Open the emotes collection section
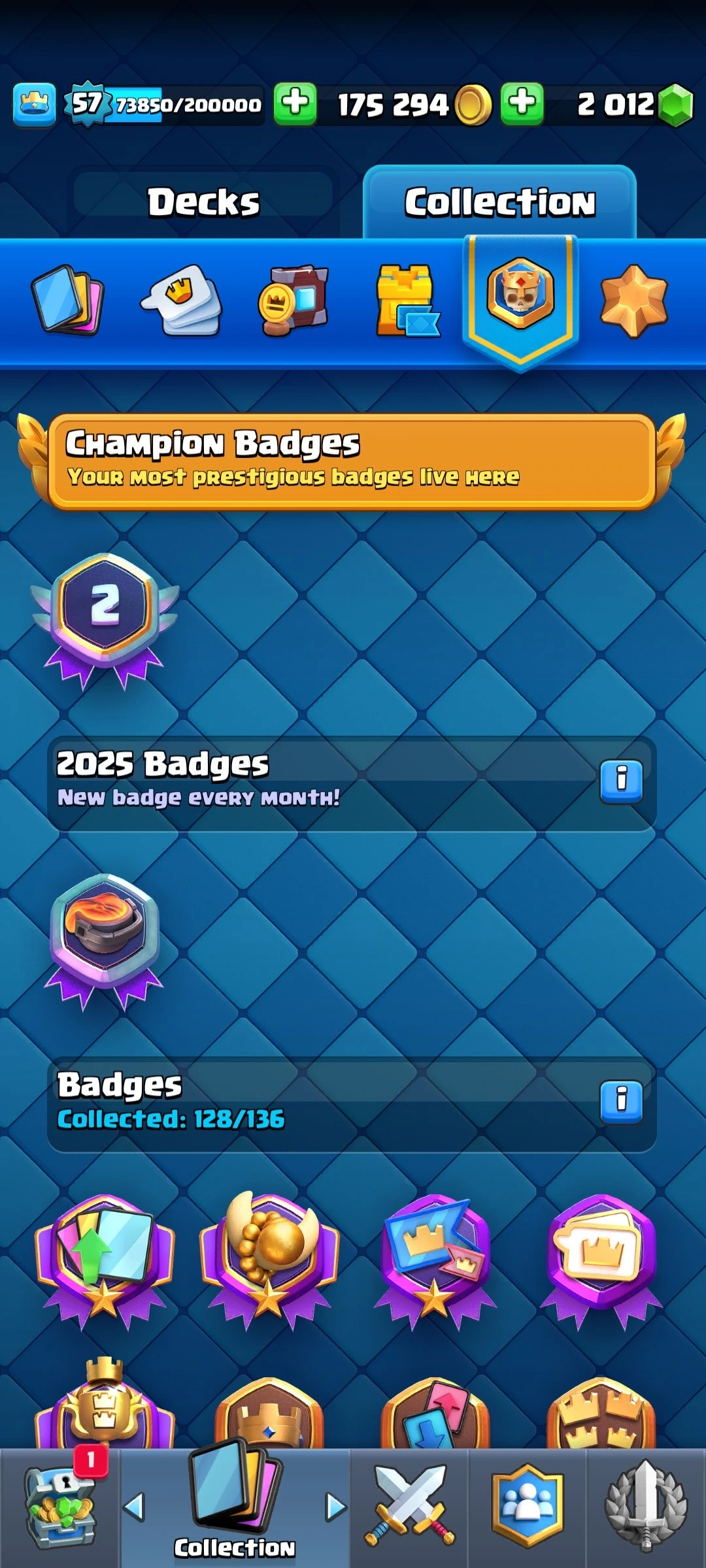The height and width of the screenshot is (1568, 706). [x=182, y=301]
